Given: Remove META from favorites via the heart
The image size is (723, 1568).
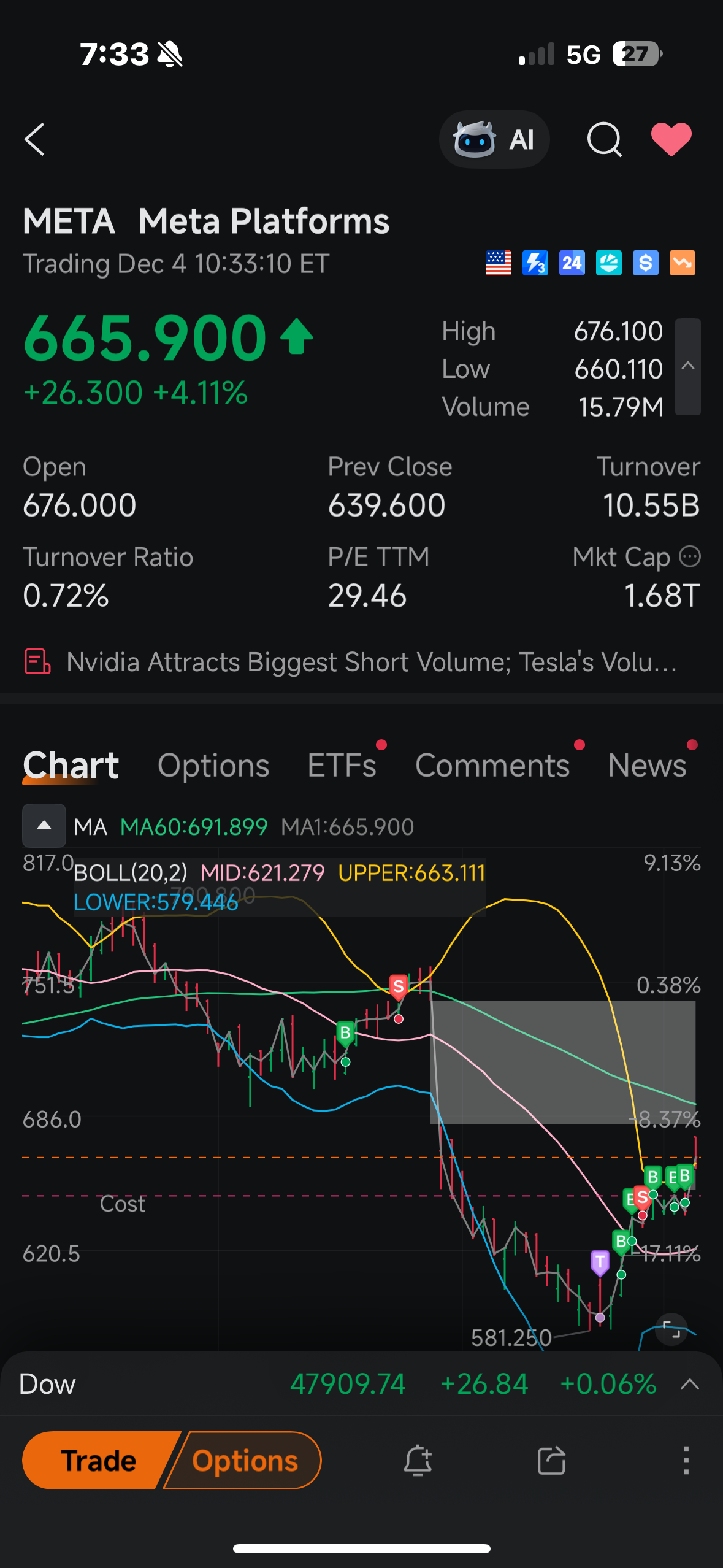Looking at the screenshot, I should pyautogui.click(x=671, y=140).
